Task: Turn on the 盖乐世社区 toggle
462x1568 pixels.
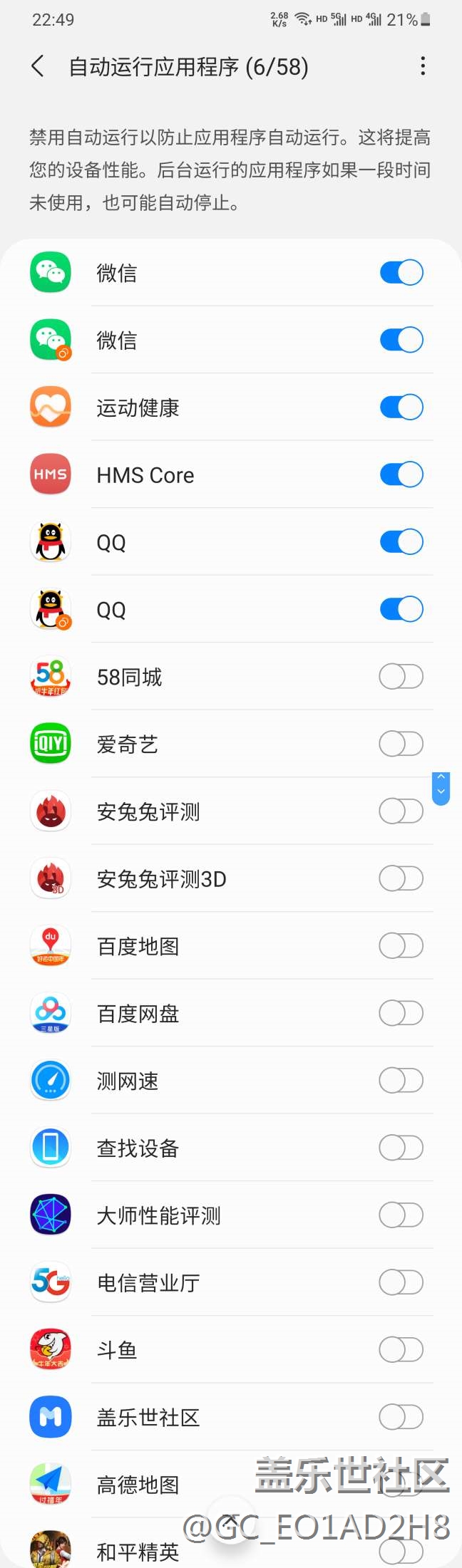Action: pos(401,1417)
